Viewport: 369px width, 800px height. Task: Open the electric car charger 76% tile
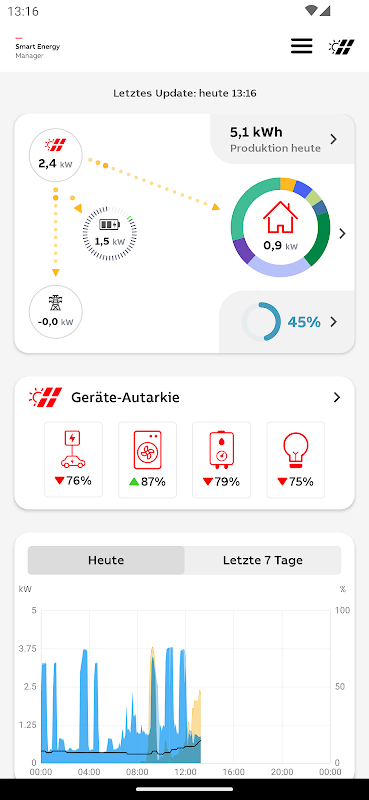pyautogui.click(x=73, y=460)
